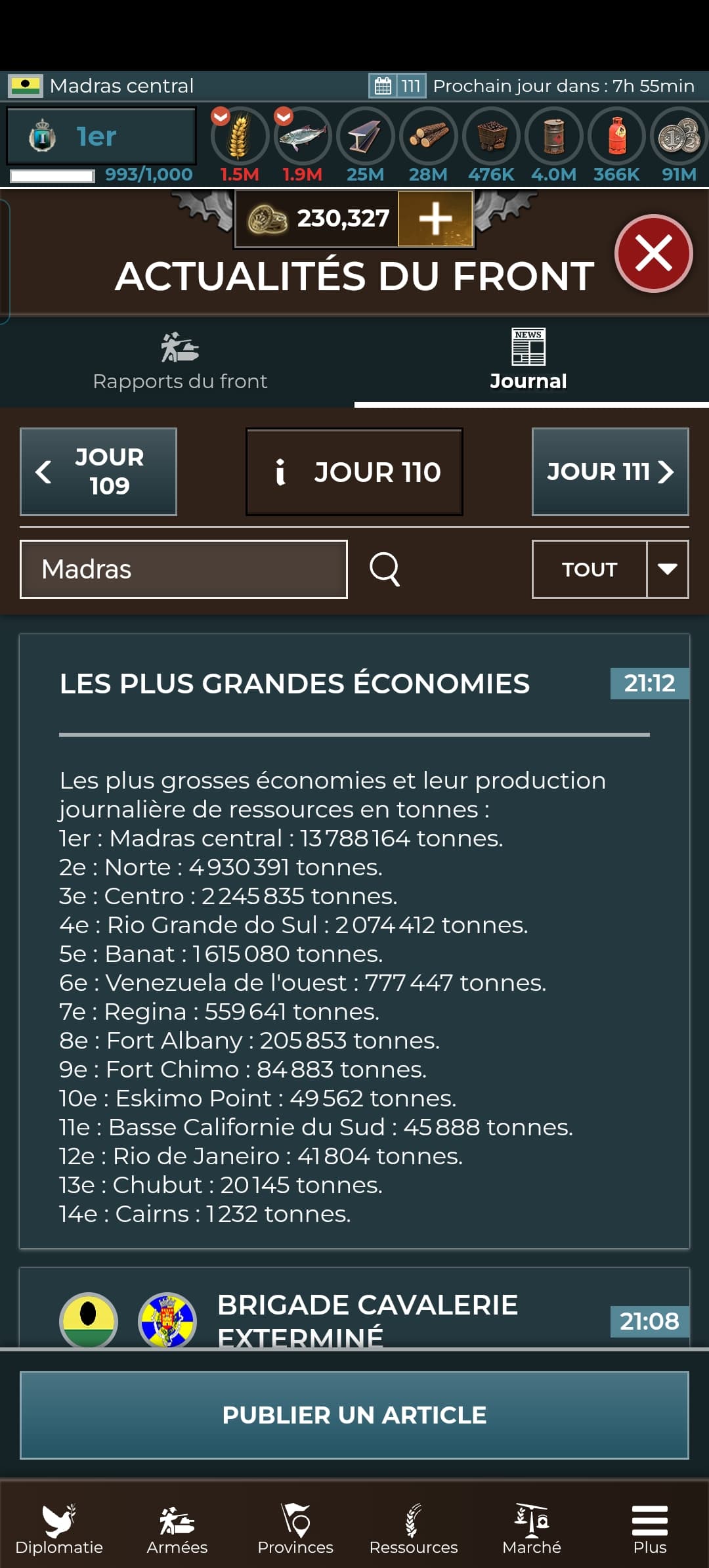Publish an article with Publier un article
709x1568 pixels.
pos(354,1415)
